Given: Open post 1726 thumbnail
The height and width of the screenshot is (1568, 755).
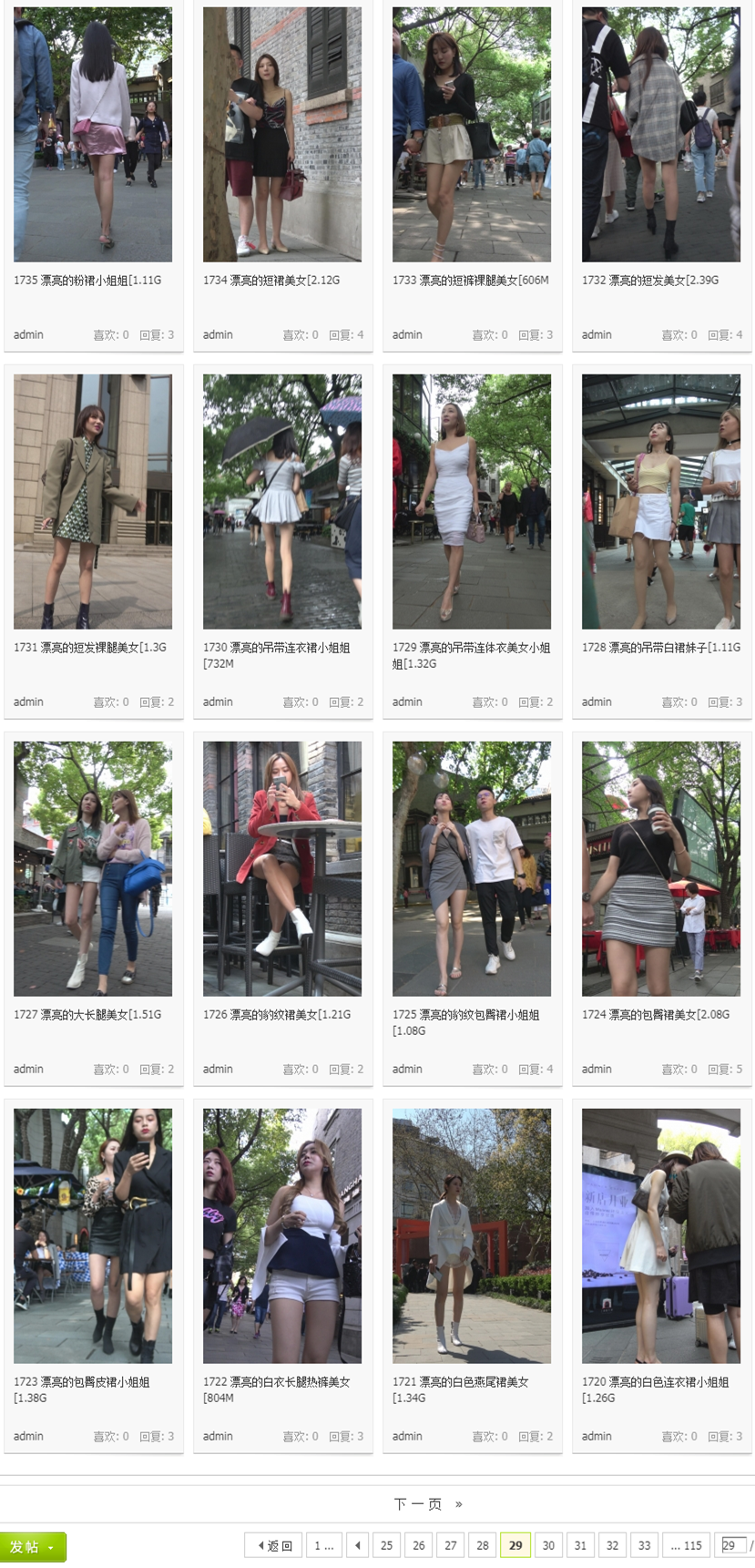Looking at the screenshot, I should click(282, 868).
